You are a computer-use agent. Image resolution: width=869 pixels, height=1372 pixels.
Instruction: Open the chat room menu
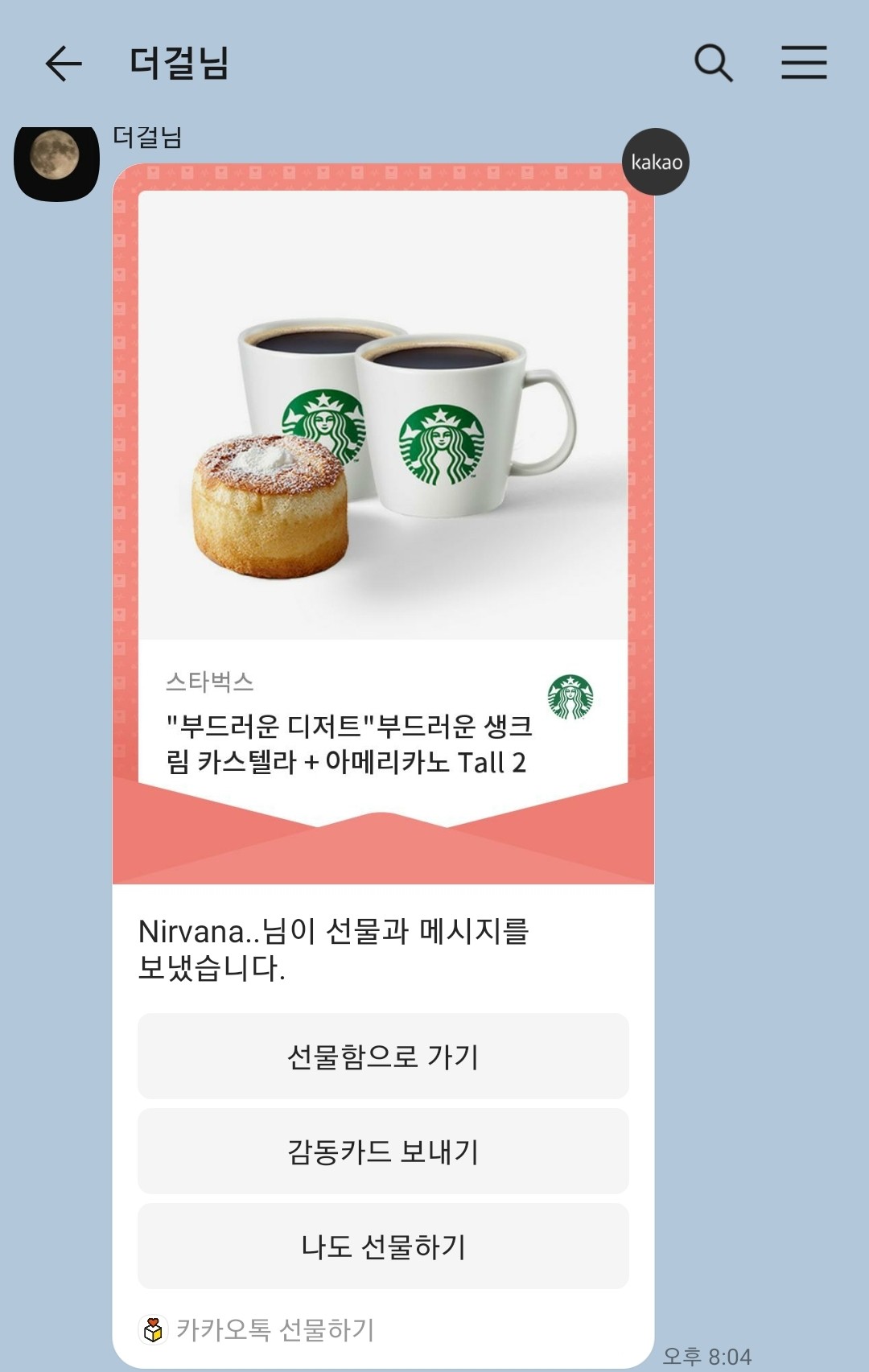(804, 63)
